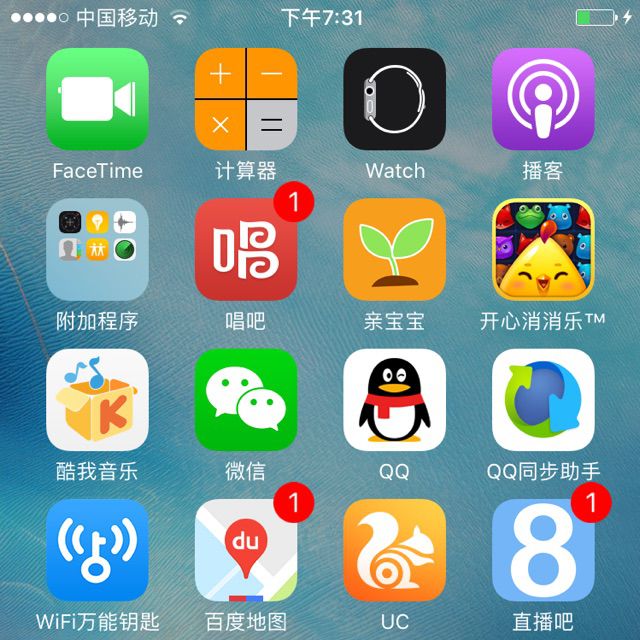Image resolution: width=640 pixels, height=640 pixels.
Task: Launch 微信 WeChat
Action: pos(246,400)
